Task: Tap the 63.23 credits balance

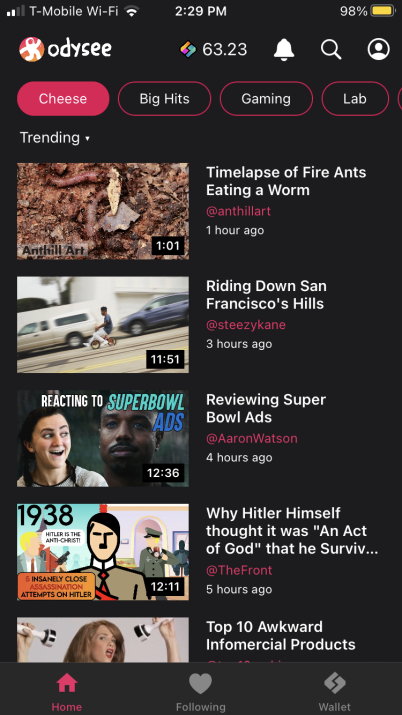Action: pos(213,49)
